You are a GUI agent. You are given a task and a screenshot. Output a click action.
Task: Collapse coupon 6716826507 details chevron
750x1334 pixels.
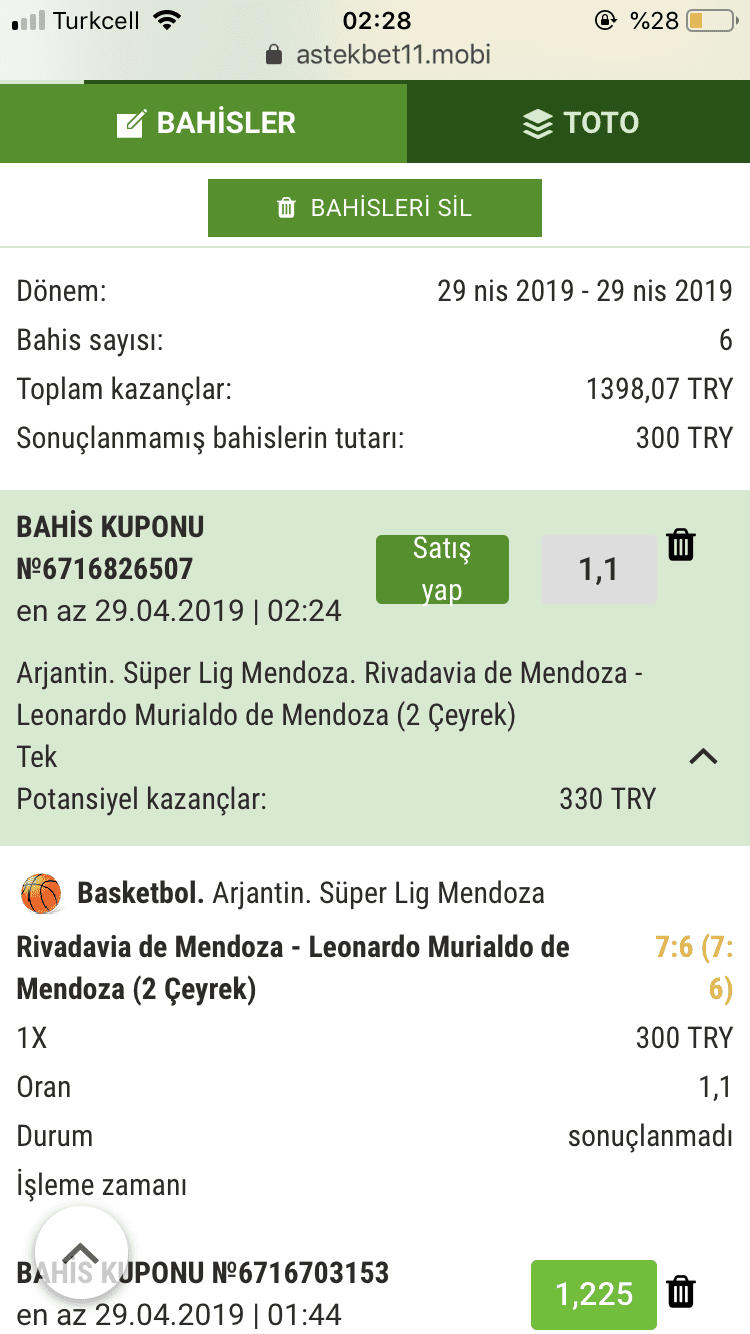(703, 757)
